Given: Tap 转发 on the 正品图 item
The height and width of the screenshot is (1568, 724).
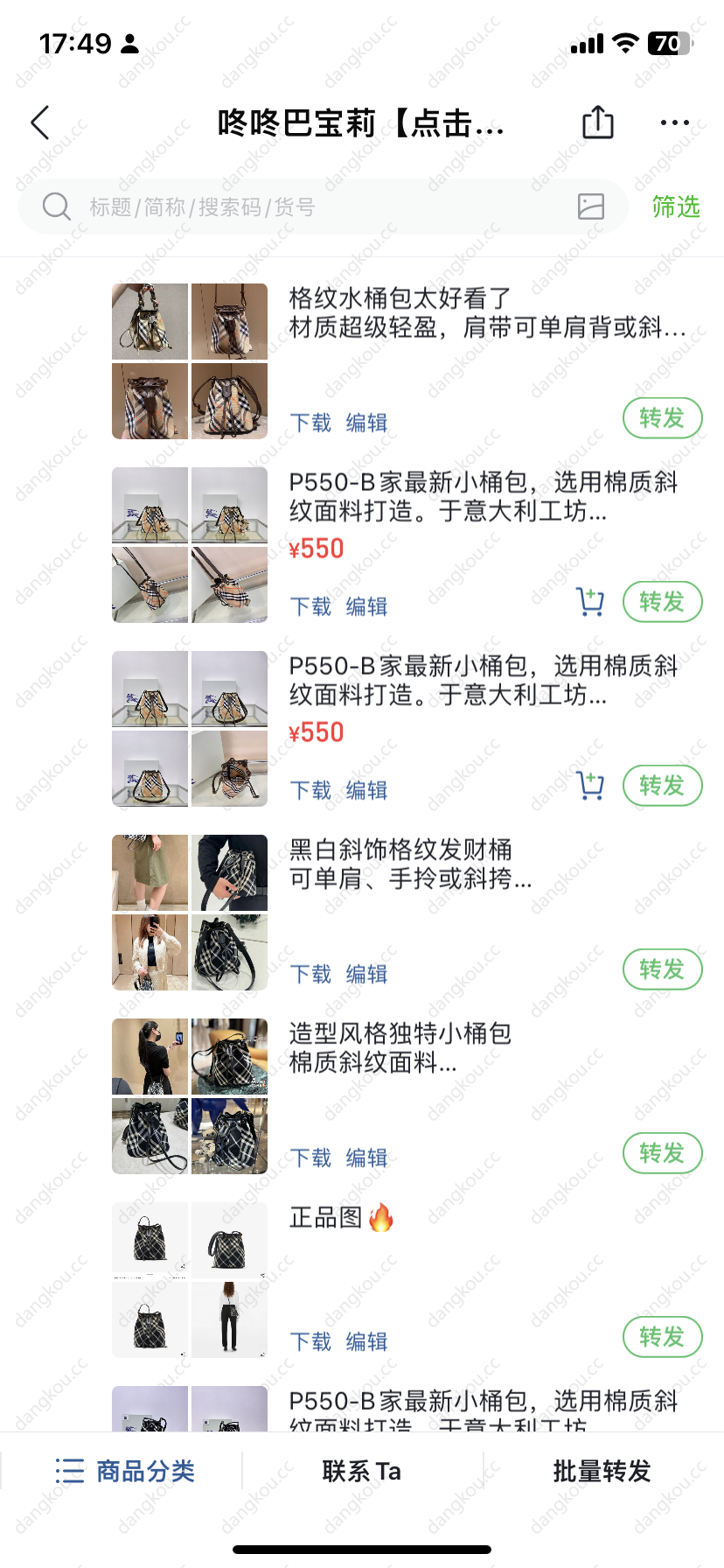Looking at the screenshot, I should pyautogui.click(x=662, y=1337).
